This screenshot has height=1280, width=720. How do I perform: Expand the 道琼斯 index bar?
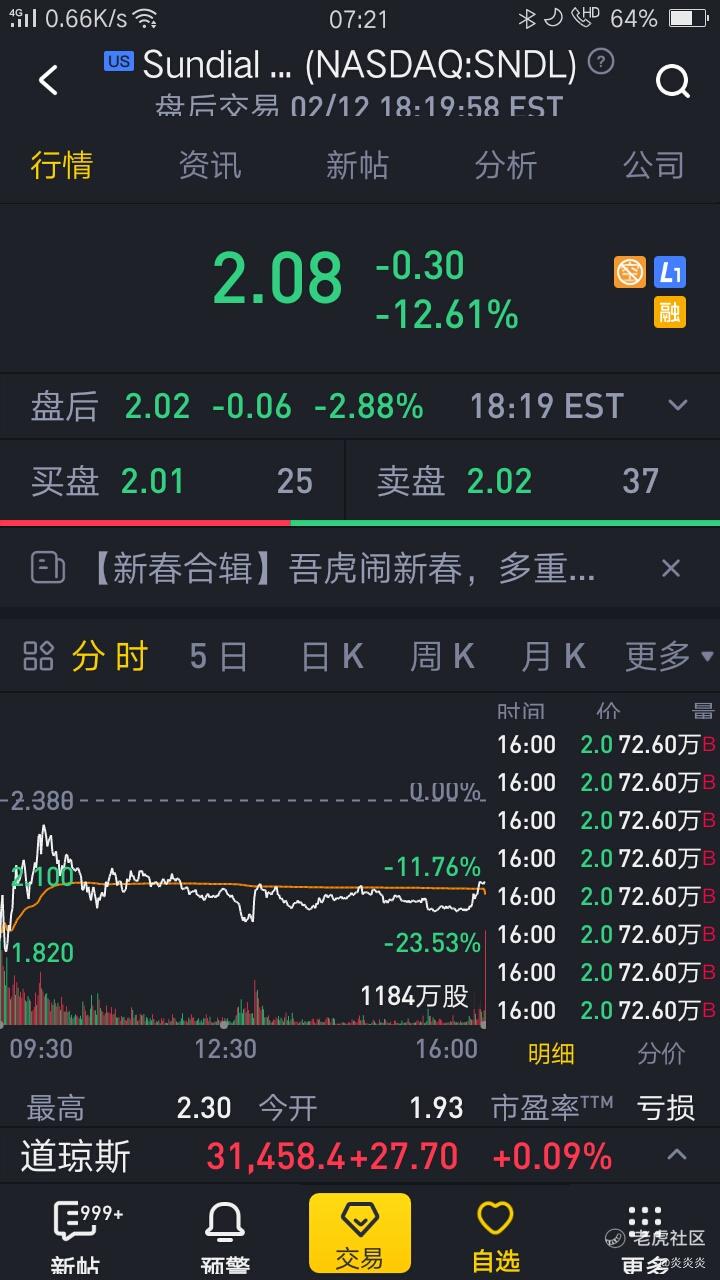click(677, 1155)
